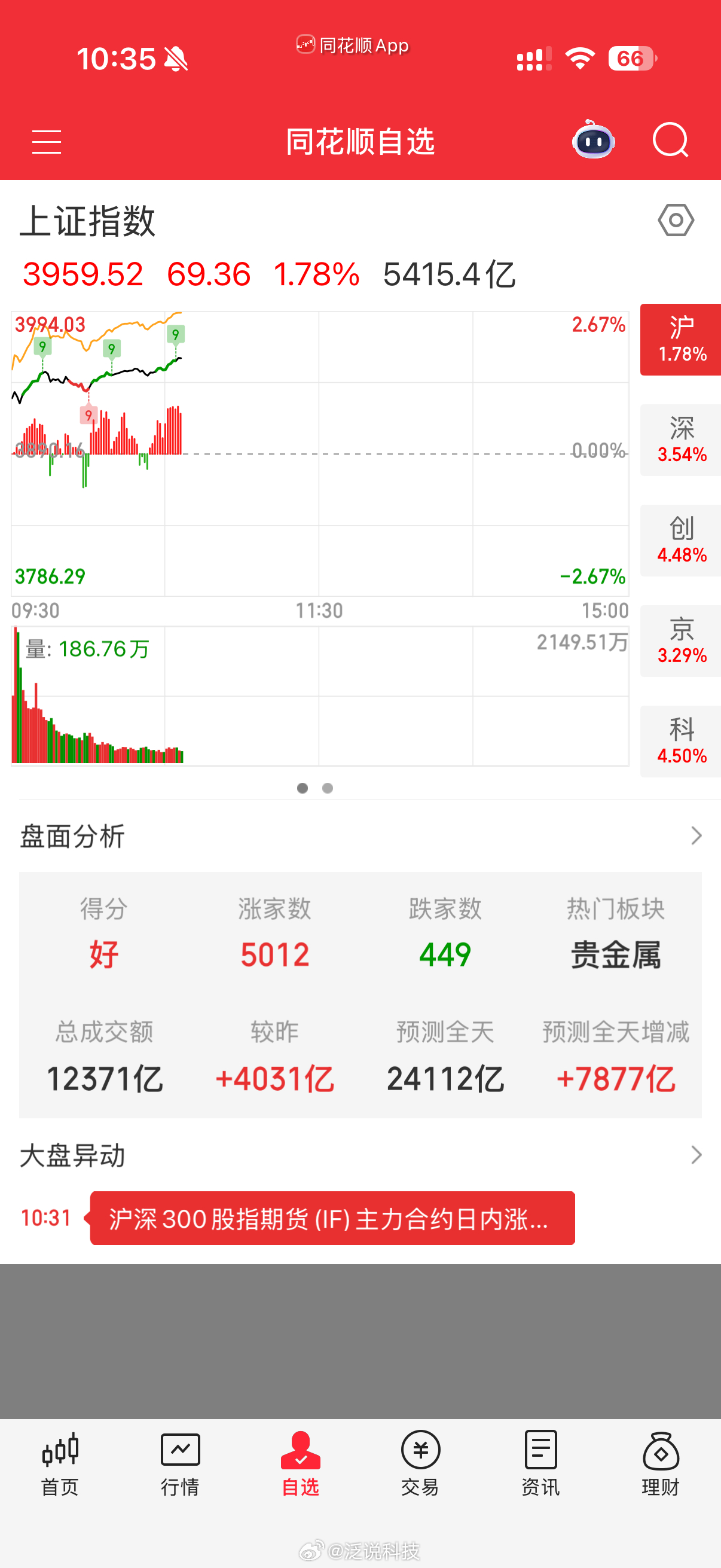Expand the 盘面分析 section

click(x=696, y=837)
